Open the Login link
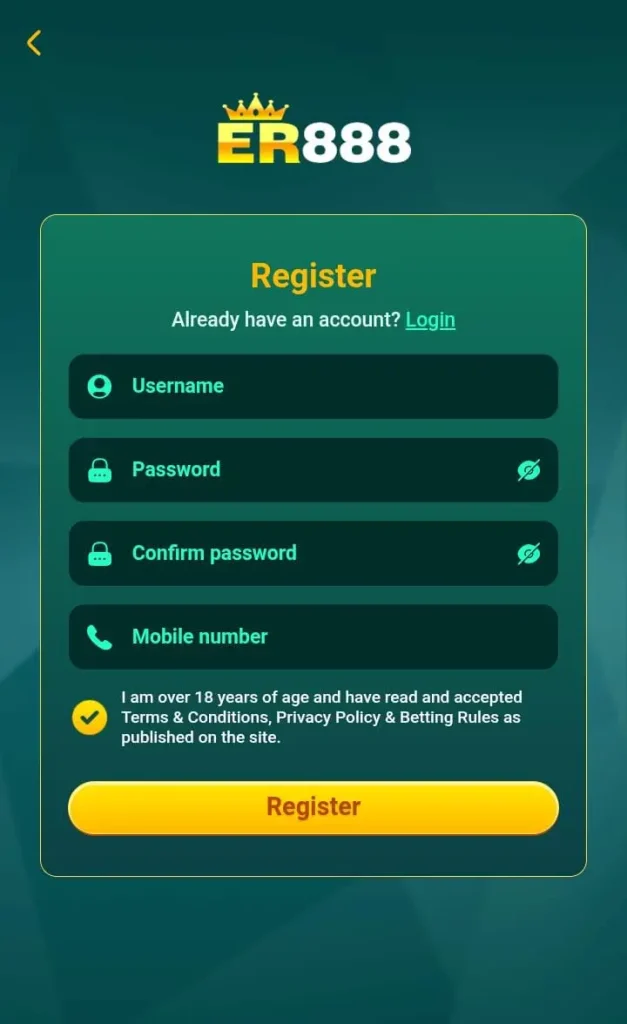This screenshot has width=627, height=1024. click(x=430, y=320)
